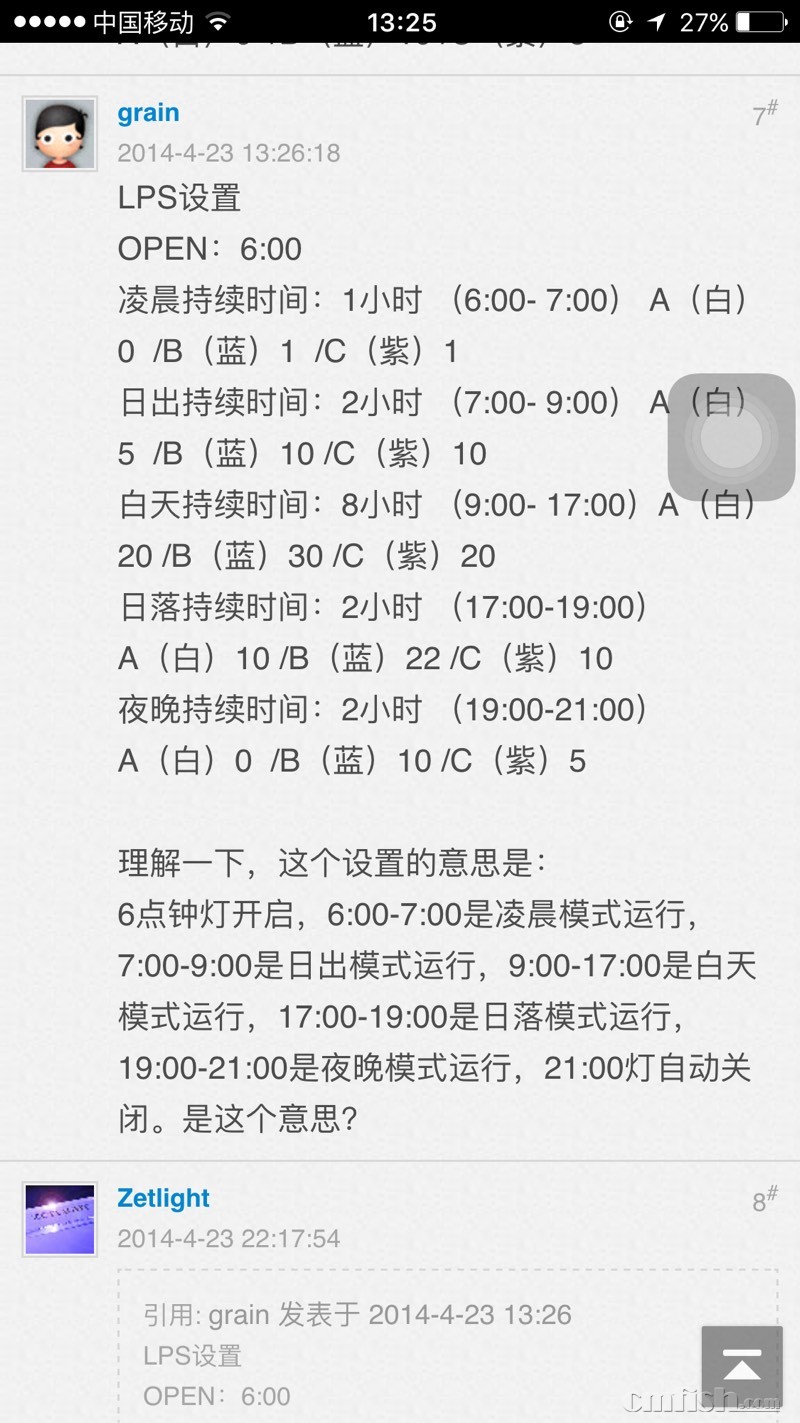Open Zetlight's user profile link

tap(163, 1198)
